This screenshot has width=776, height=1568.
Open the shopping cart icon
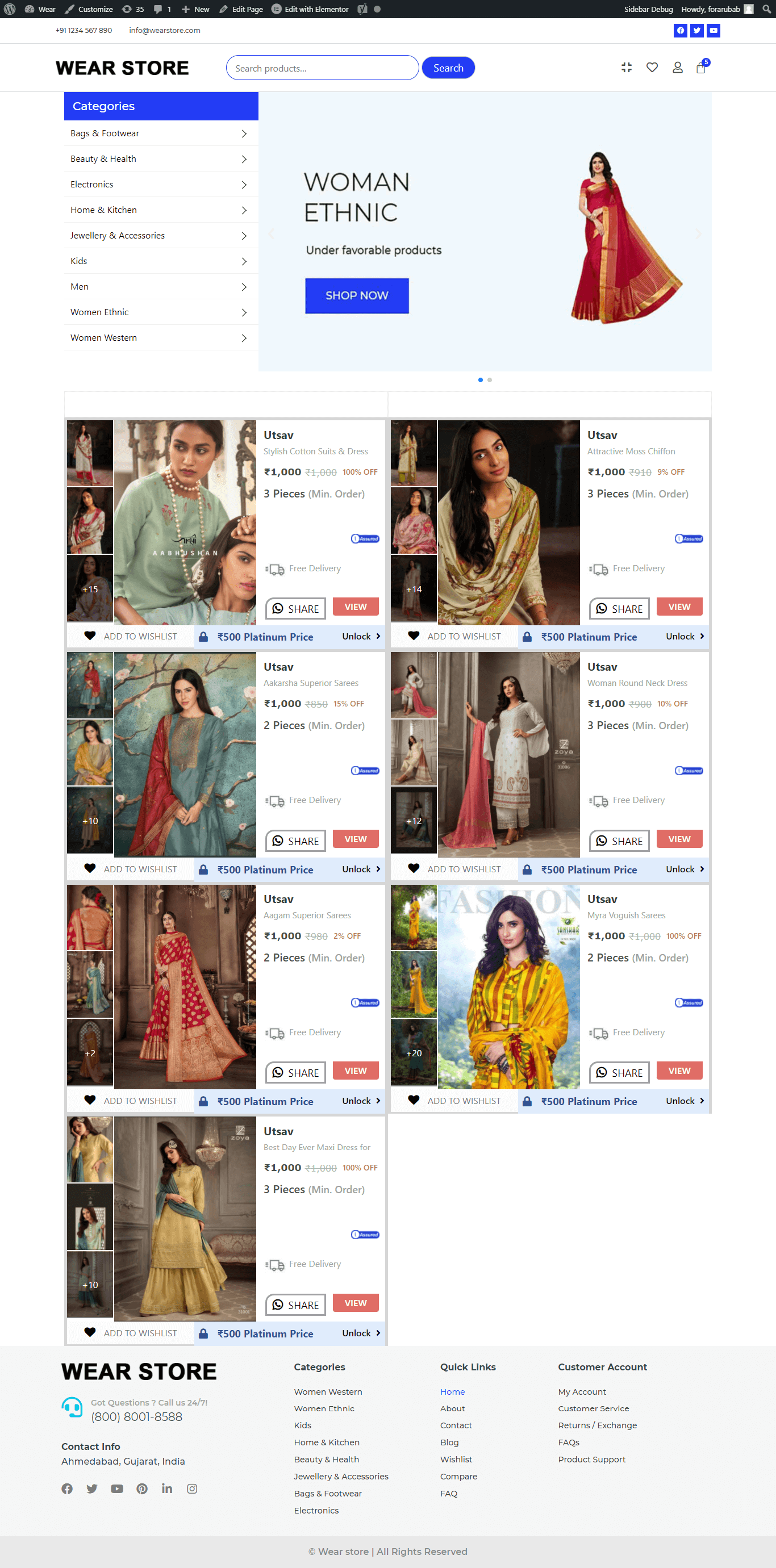pos(700,68)
